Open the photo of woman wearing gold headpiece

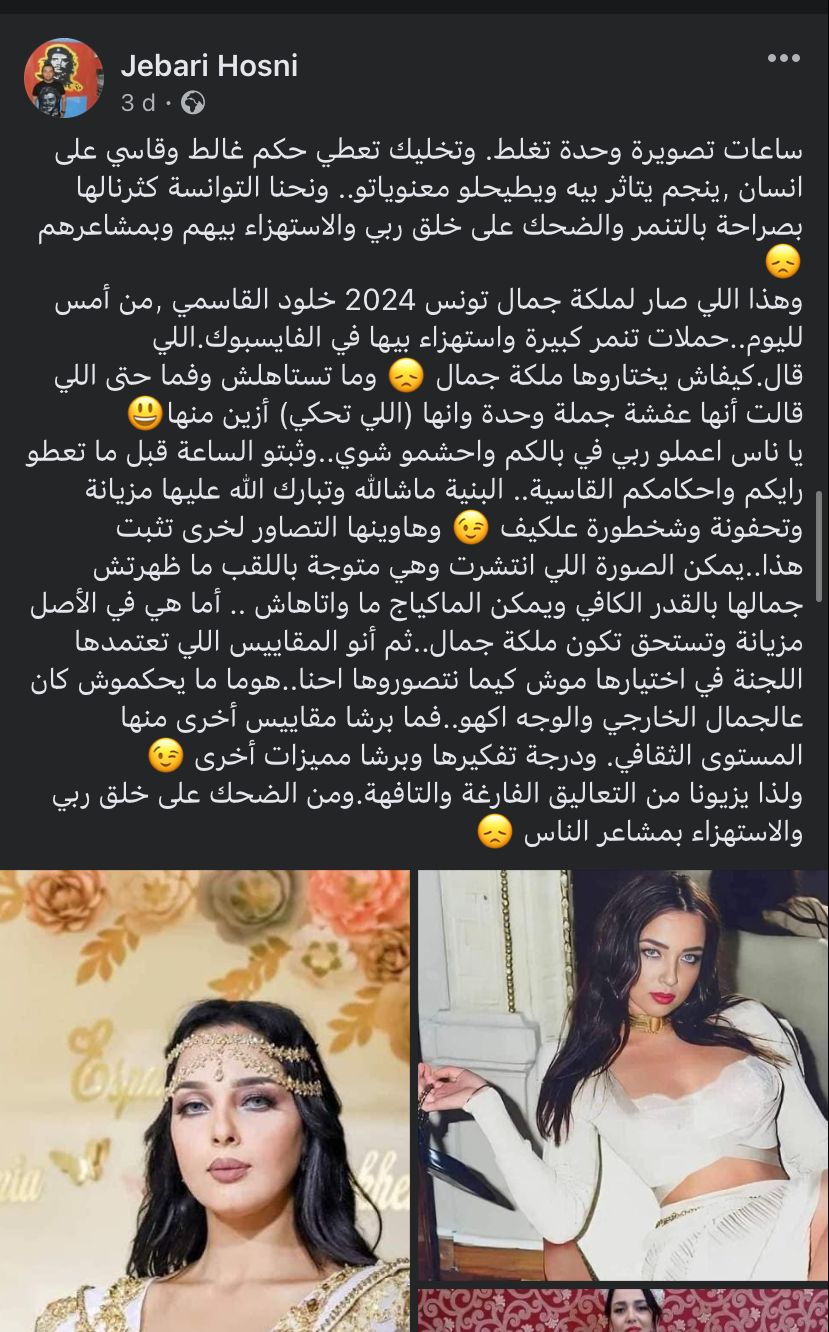pos(204,1100)
